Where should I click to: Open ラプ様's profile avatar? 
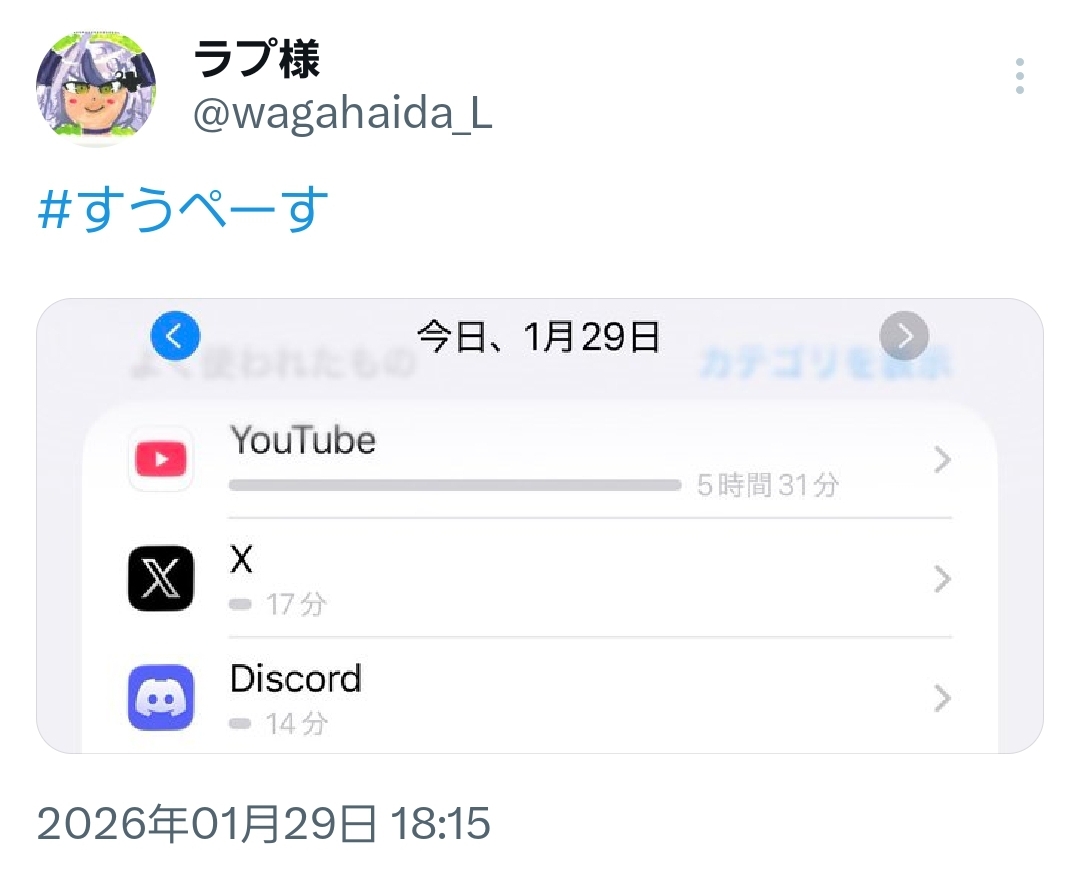point(96,88)
